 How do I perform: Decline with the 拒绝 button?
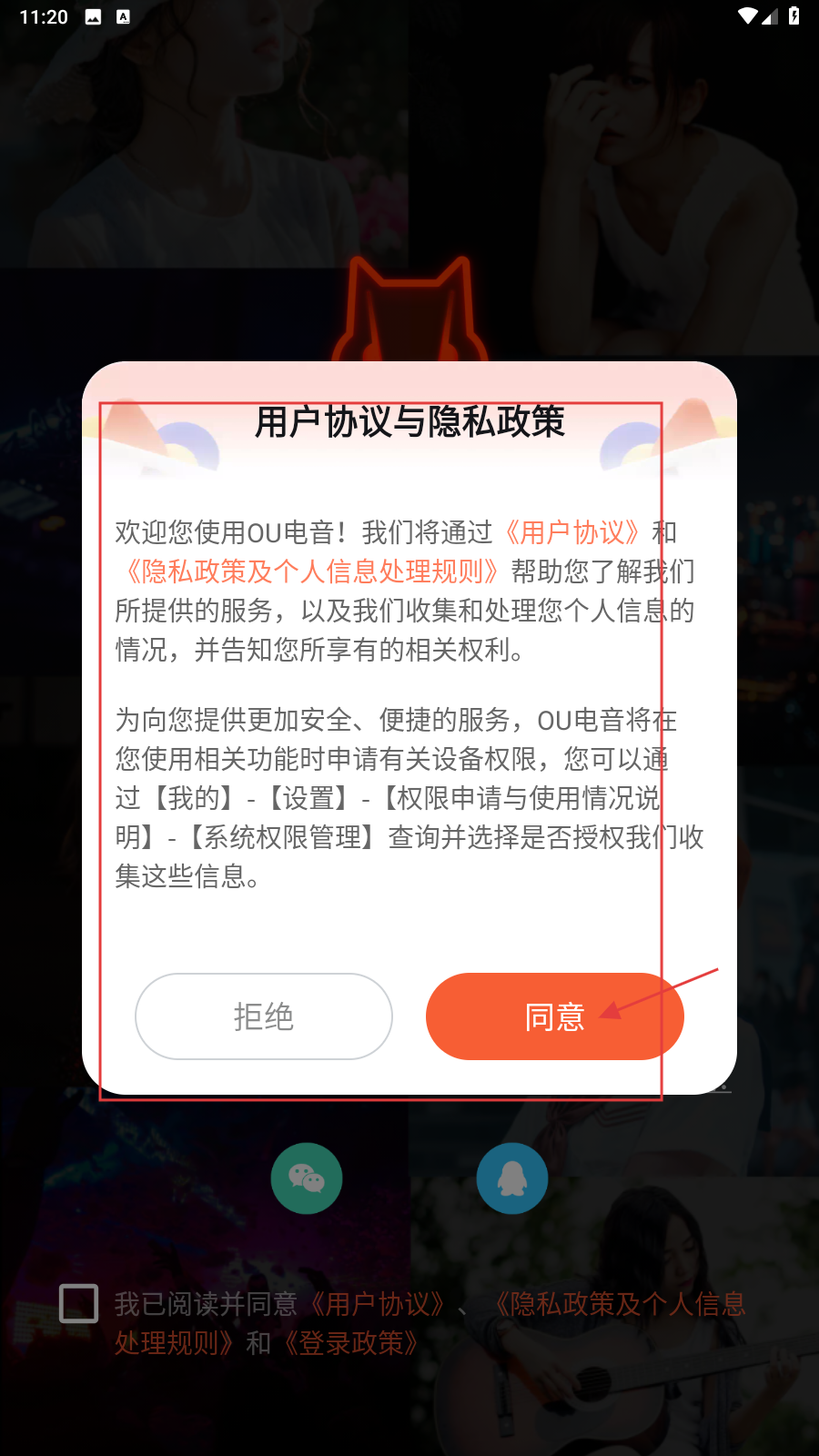coord(264,1016)
